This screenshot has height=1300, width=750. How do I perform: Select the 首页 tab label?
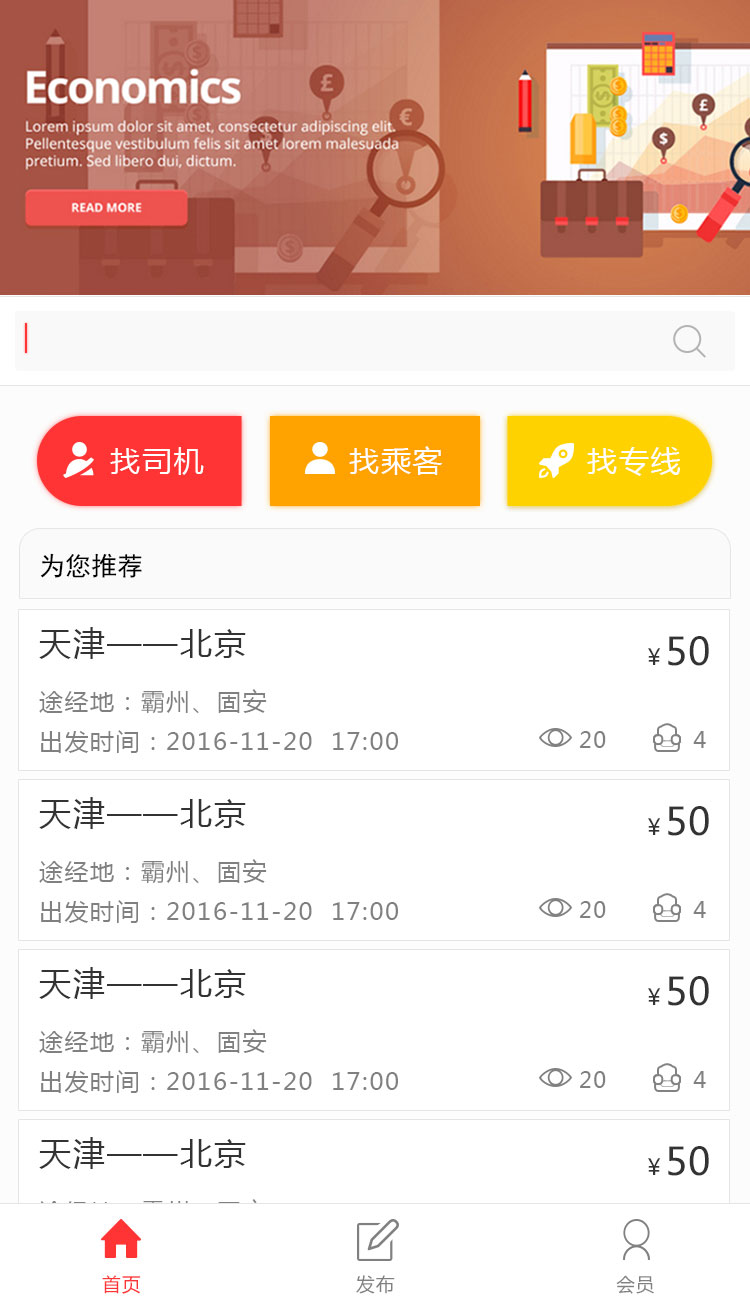[x=120, y=1283]
